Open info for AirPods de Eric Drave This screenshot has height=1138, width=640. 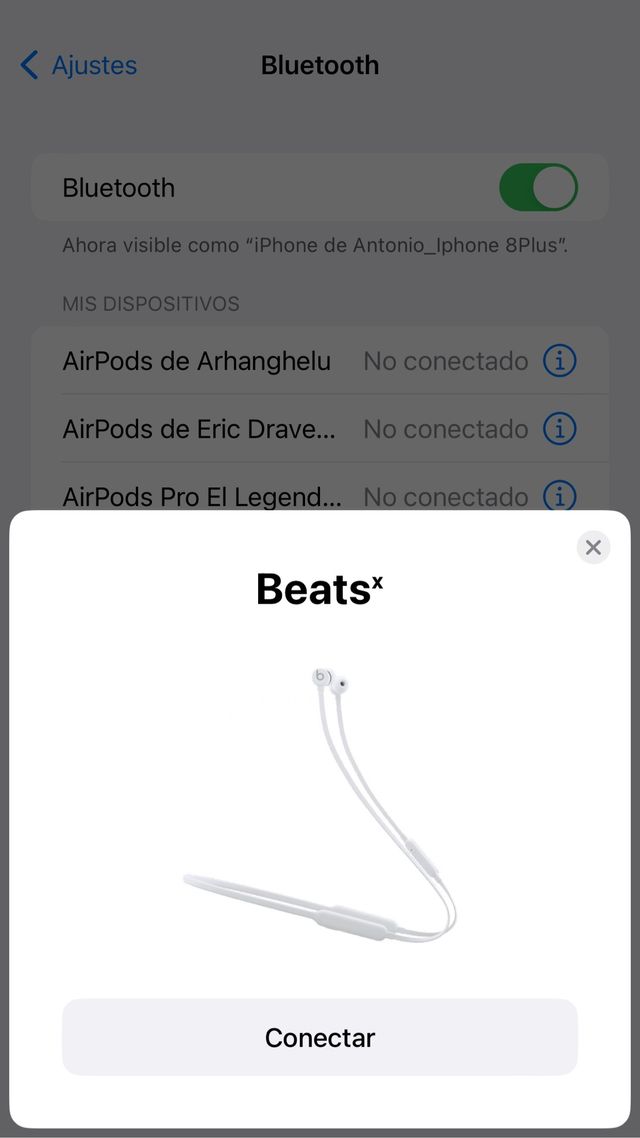pos(559,429)
